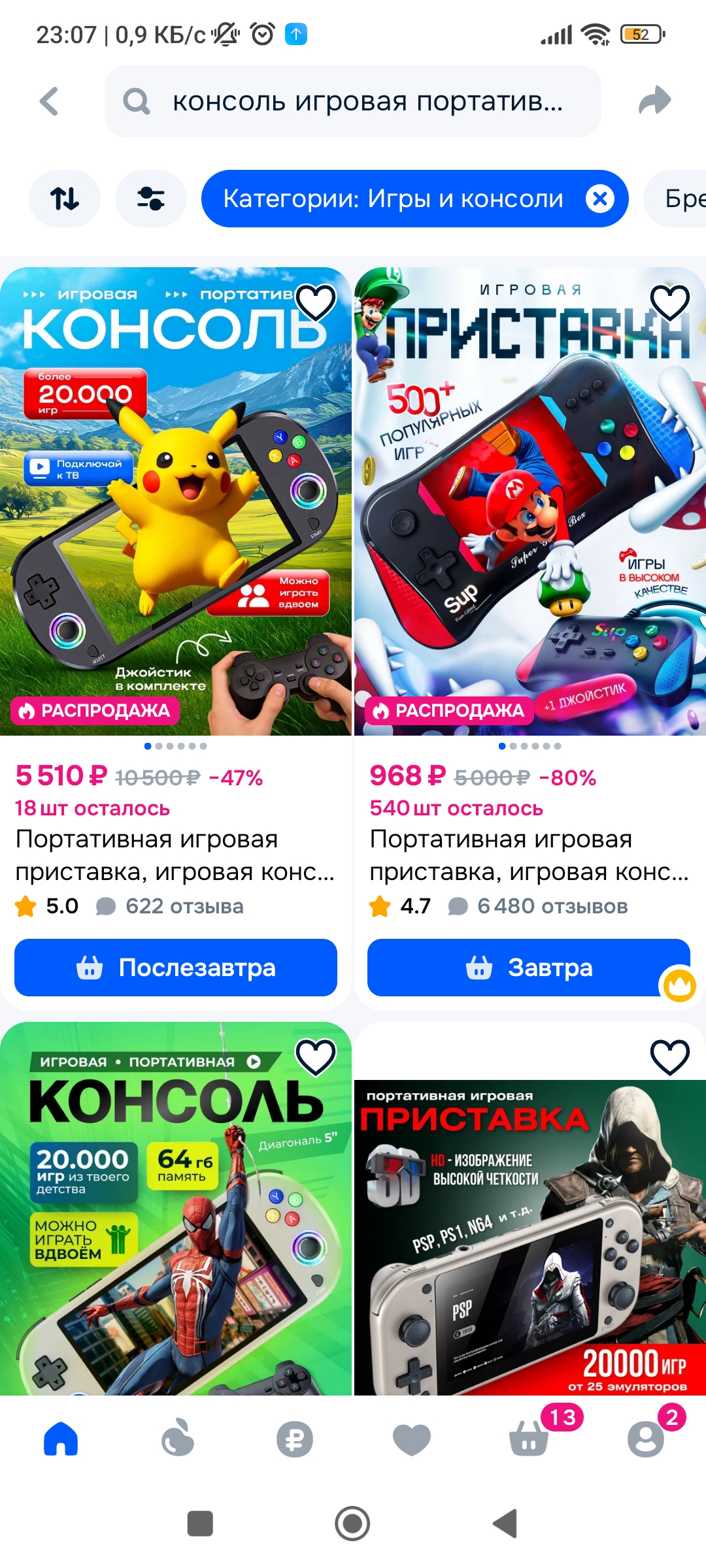This screenshot has height=1568, width=706.
Task: Share these search results
Action: point(654,101)
